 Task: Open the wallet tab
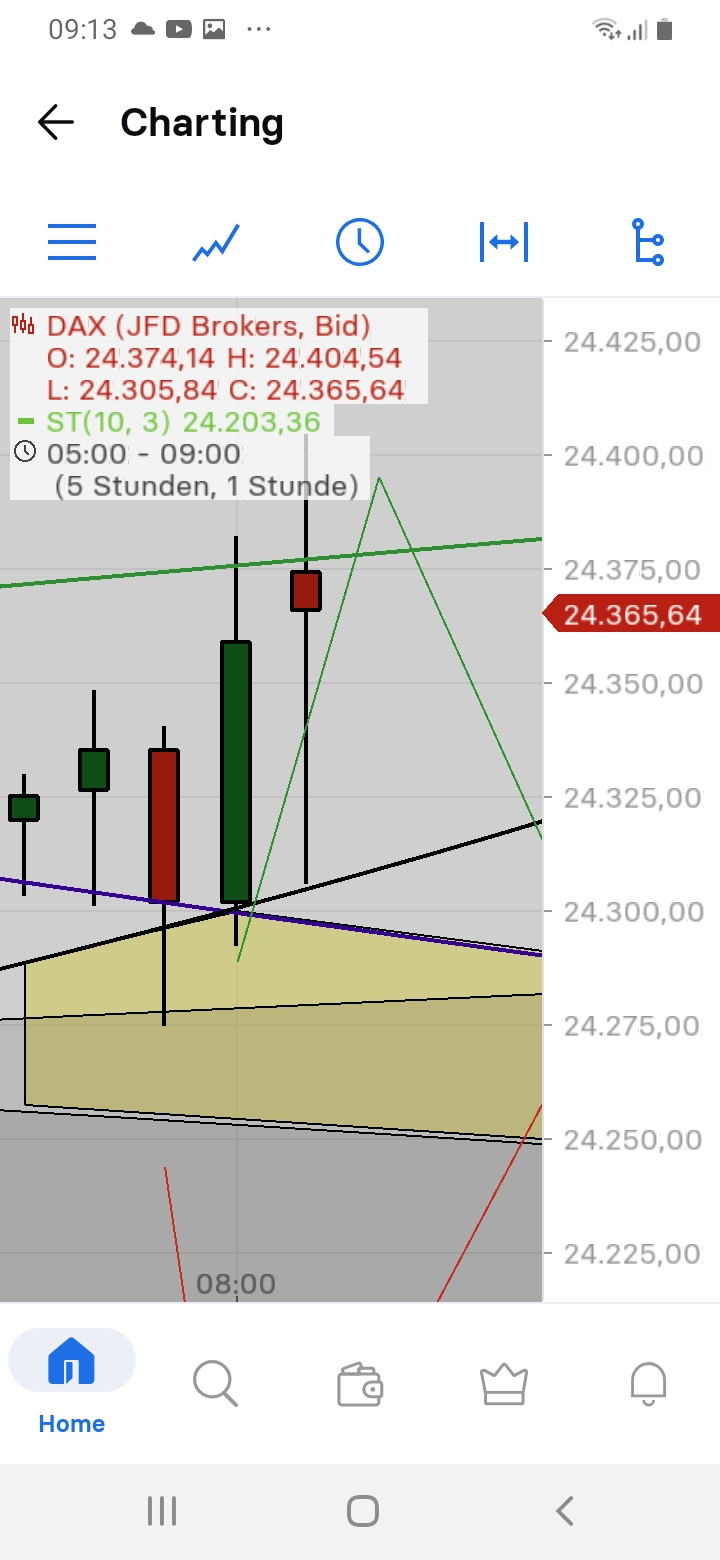click(360, 1385)
